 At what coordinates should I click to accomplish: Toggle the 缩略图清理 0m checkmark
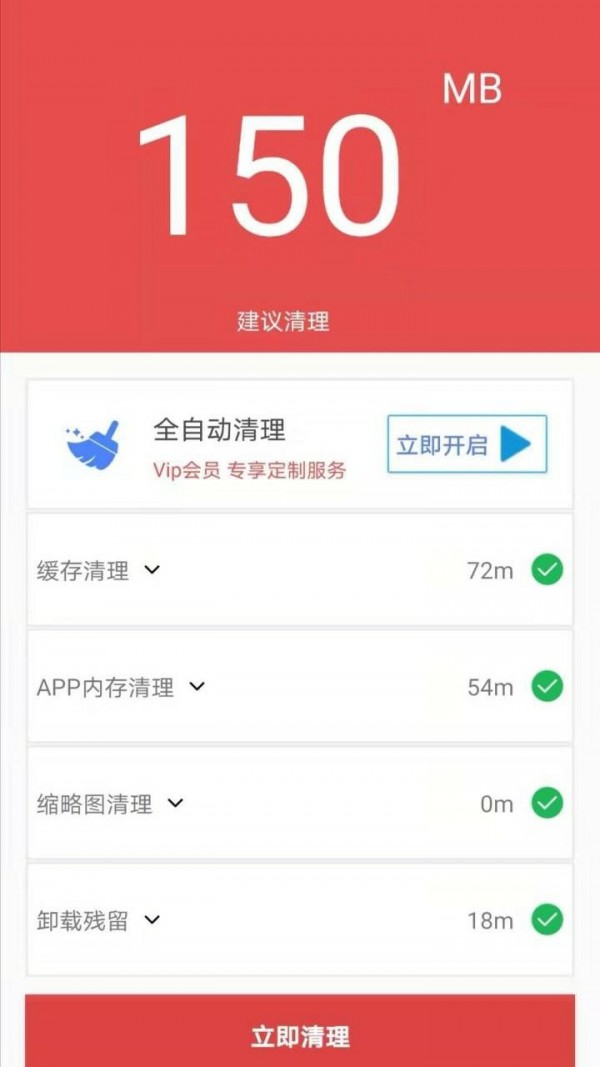pos(546,803)
